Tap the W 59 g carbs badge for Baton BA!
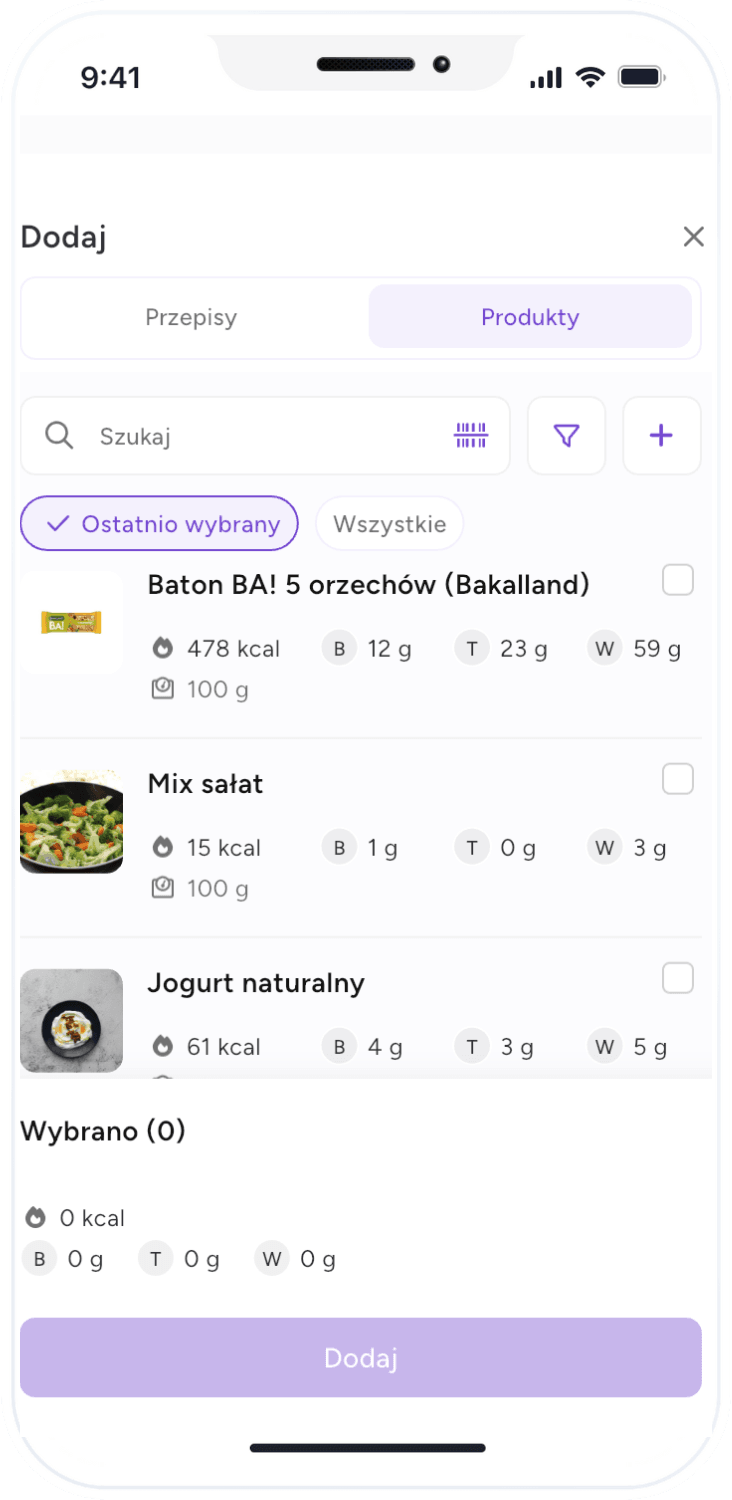The height and width of the screenshot is (1500, 732). click(634, 647)
